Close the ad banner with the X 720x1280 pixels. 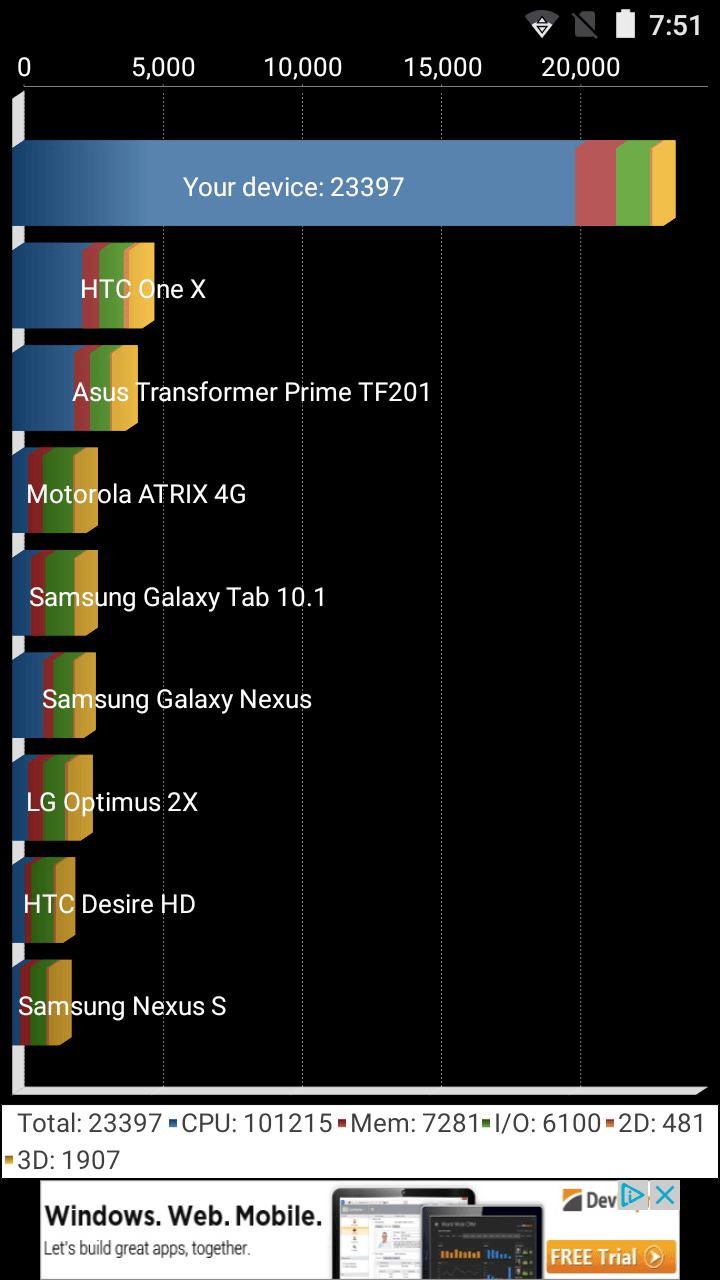tap(665, 1195)
